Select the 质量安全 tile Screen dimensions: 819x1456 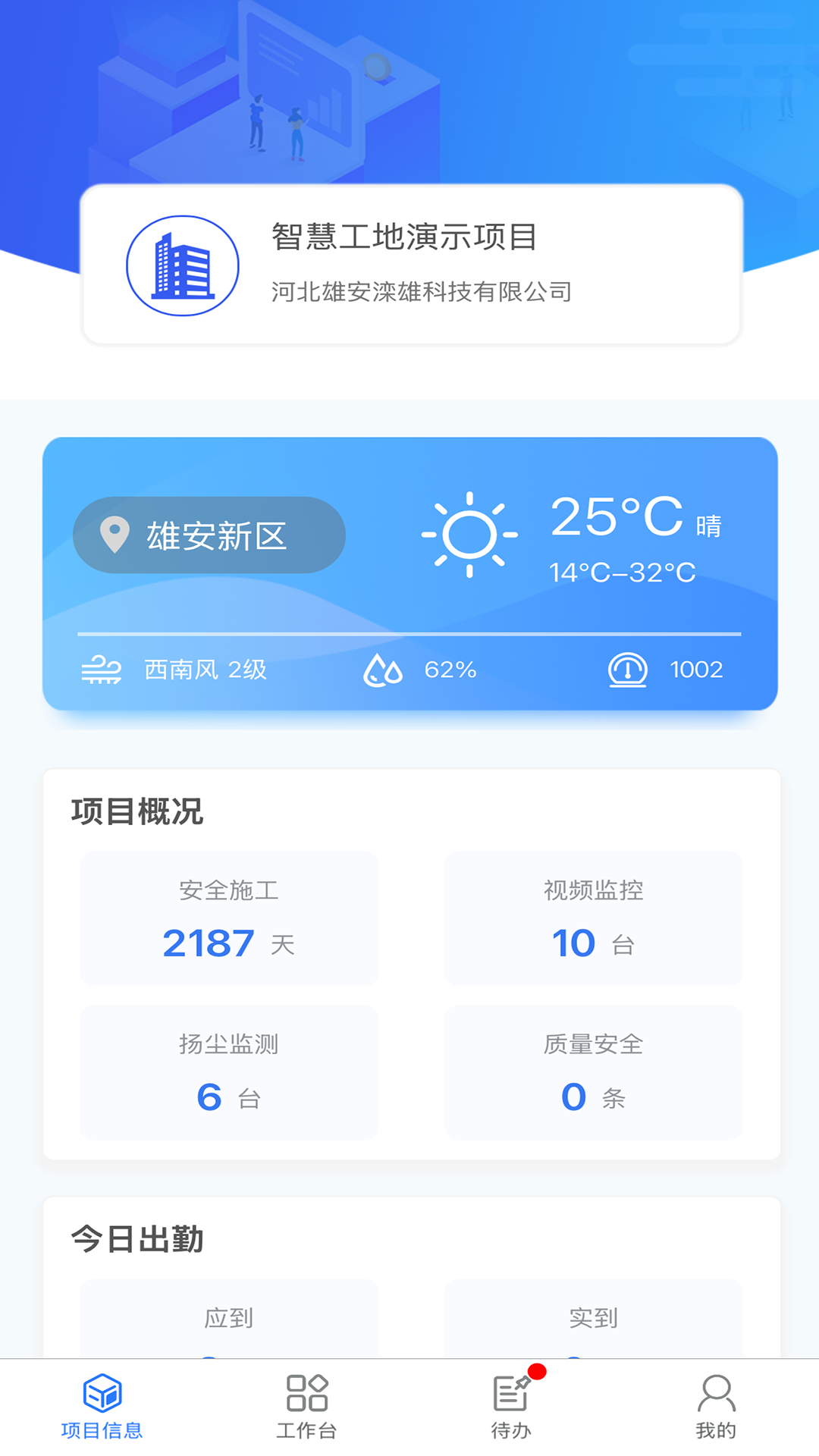click(x=593, y=1072)
